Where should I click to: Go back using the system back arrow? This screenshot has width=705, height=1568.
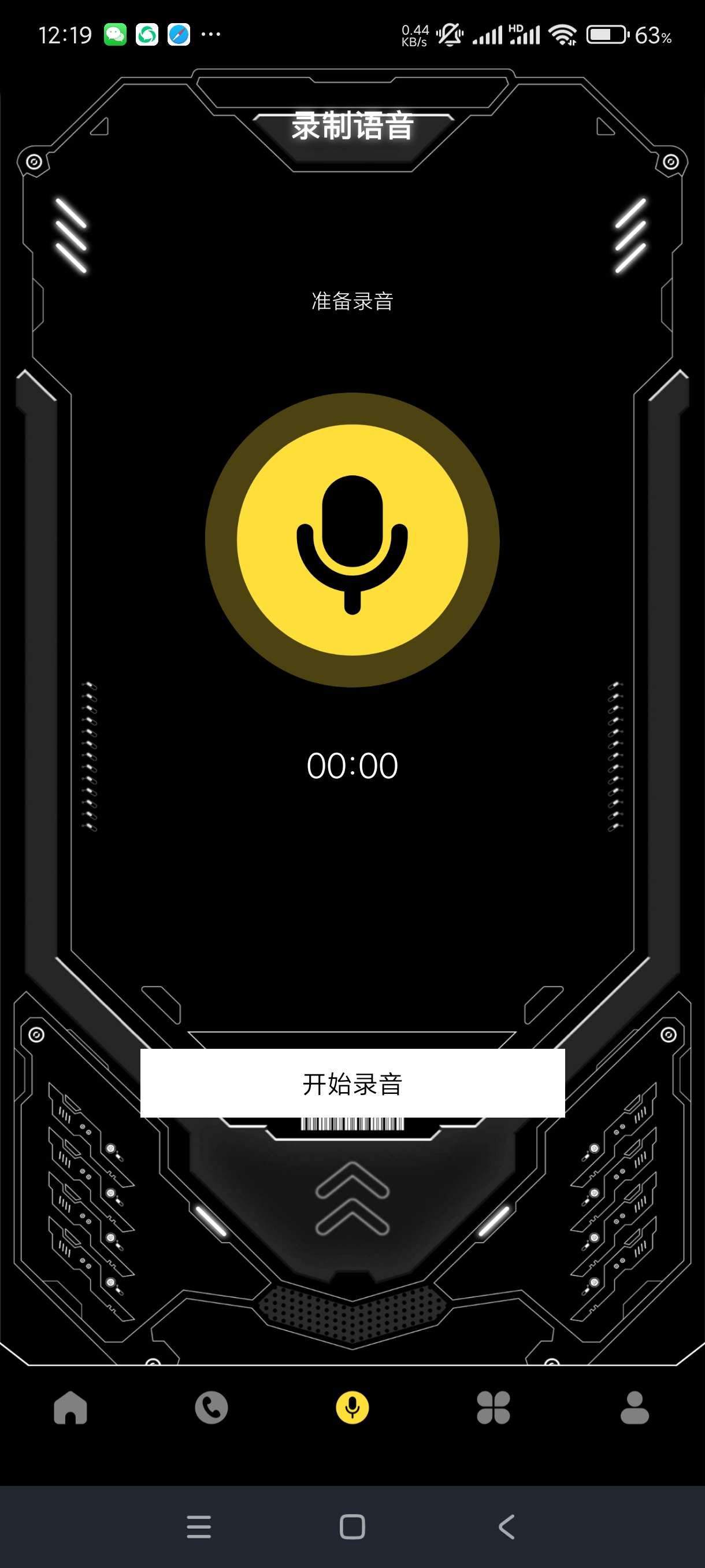point(507,1526)
